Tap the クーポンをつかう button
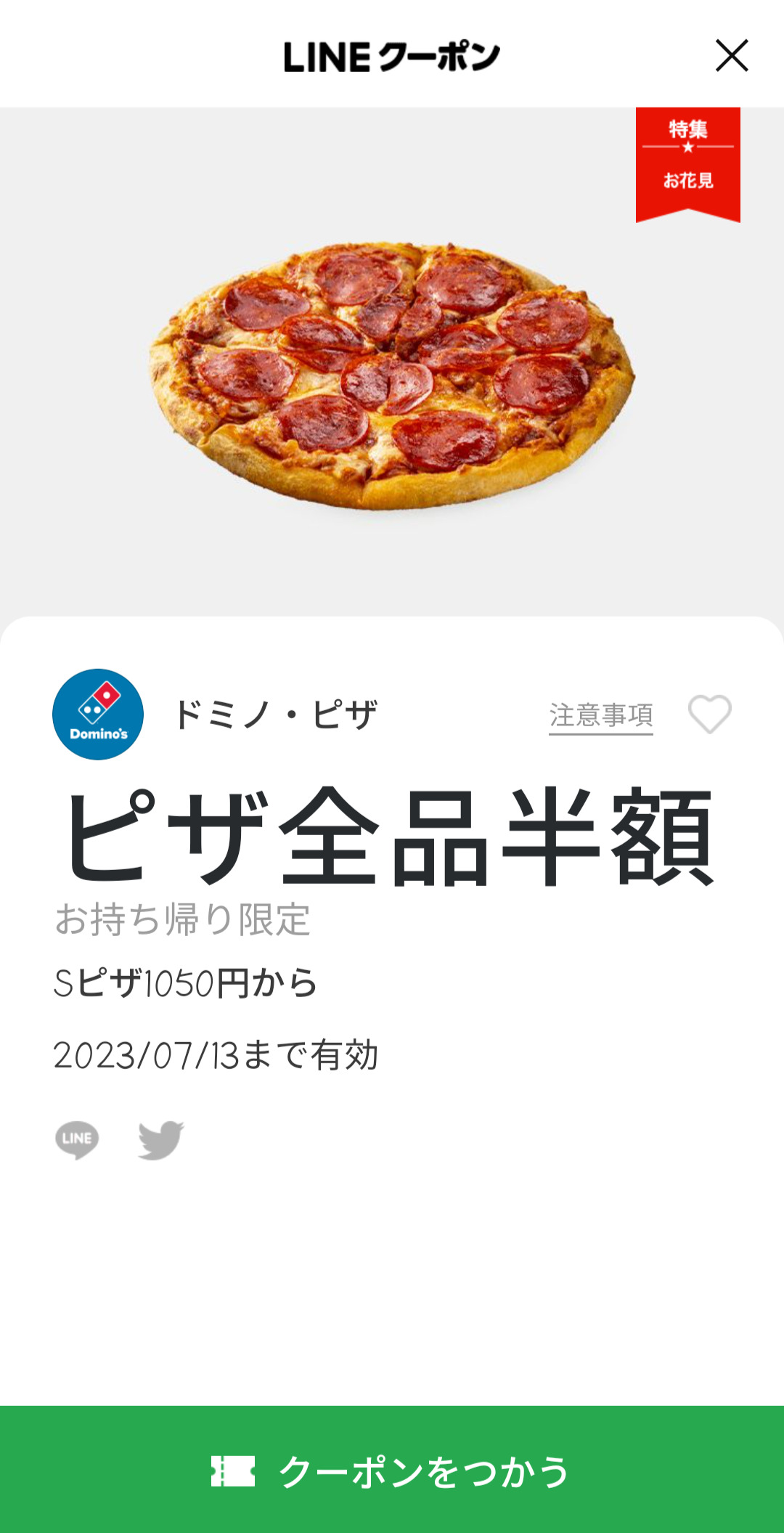 [392, 1471]
